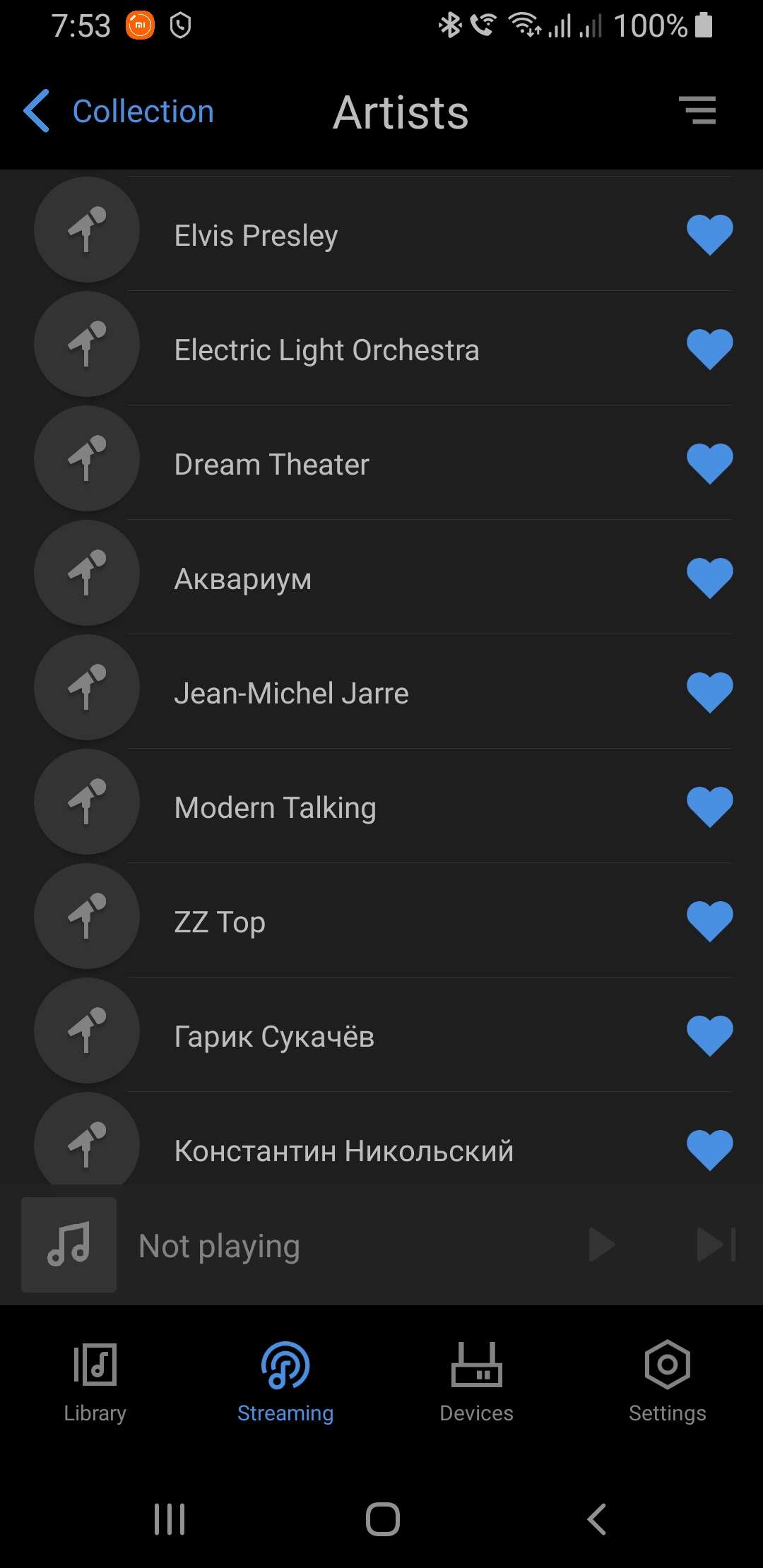
Task: Start playback with the play button
Action: tap(602, 1245)
